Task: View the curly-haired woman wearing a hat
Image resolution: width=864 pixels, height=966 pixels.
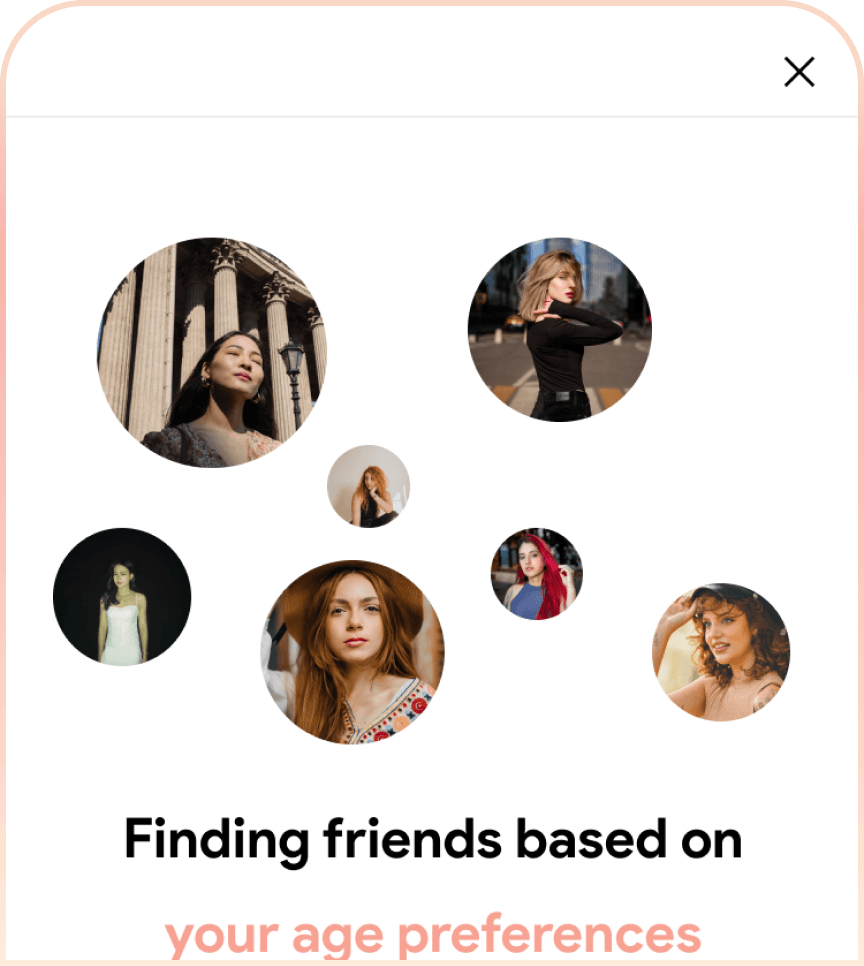Action: 722,650
